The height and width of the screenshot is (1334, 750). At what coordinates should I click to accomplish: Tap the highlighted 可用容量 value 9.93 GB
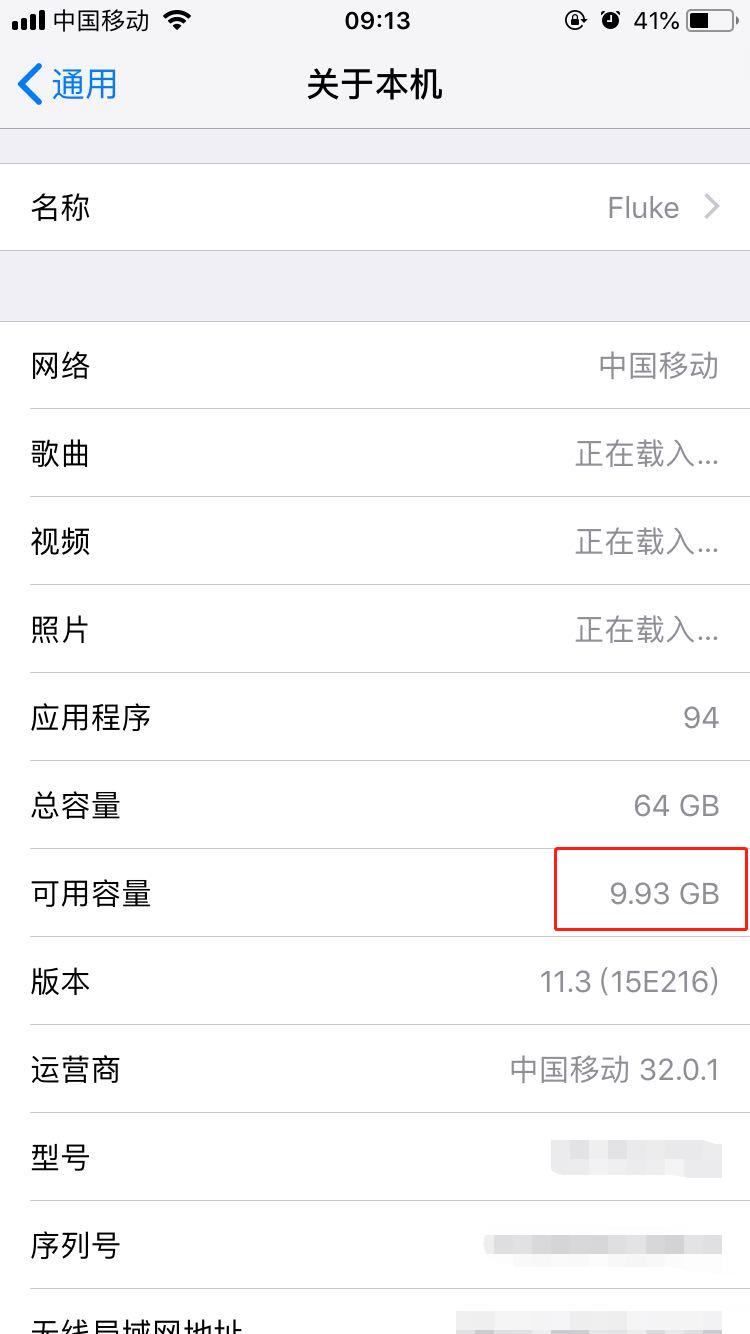[650, 893]
